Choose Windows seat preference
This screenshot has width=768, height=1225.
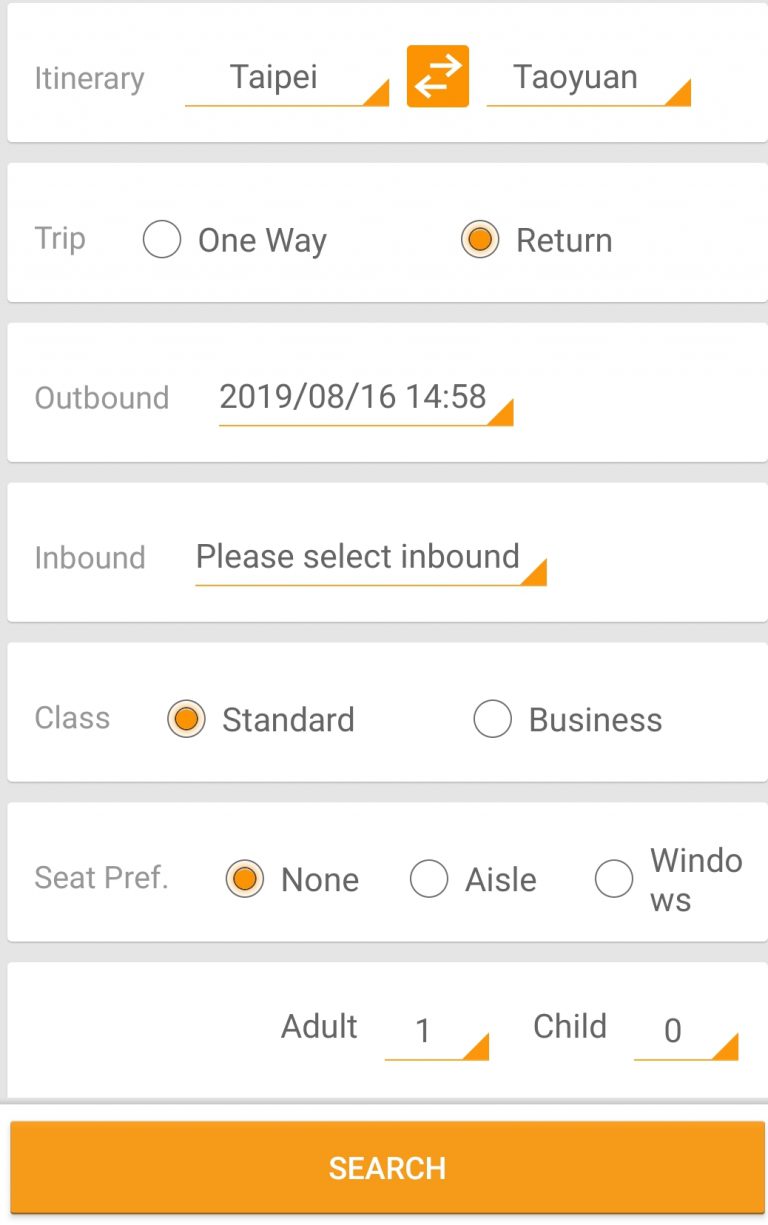click(x=614, y=879)
